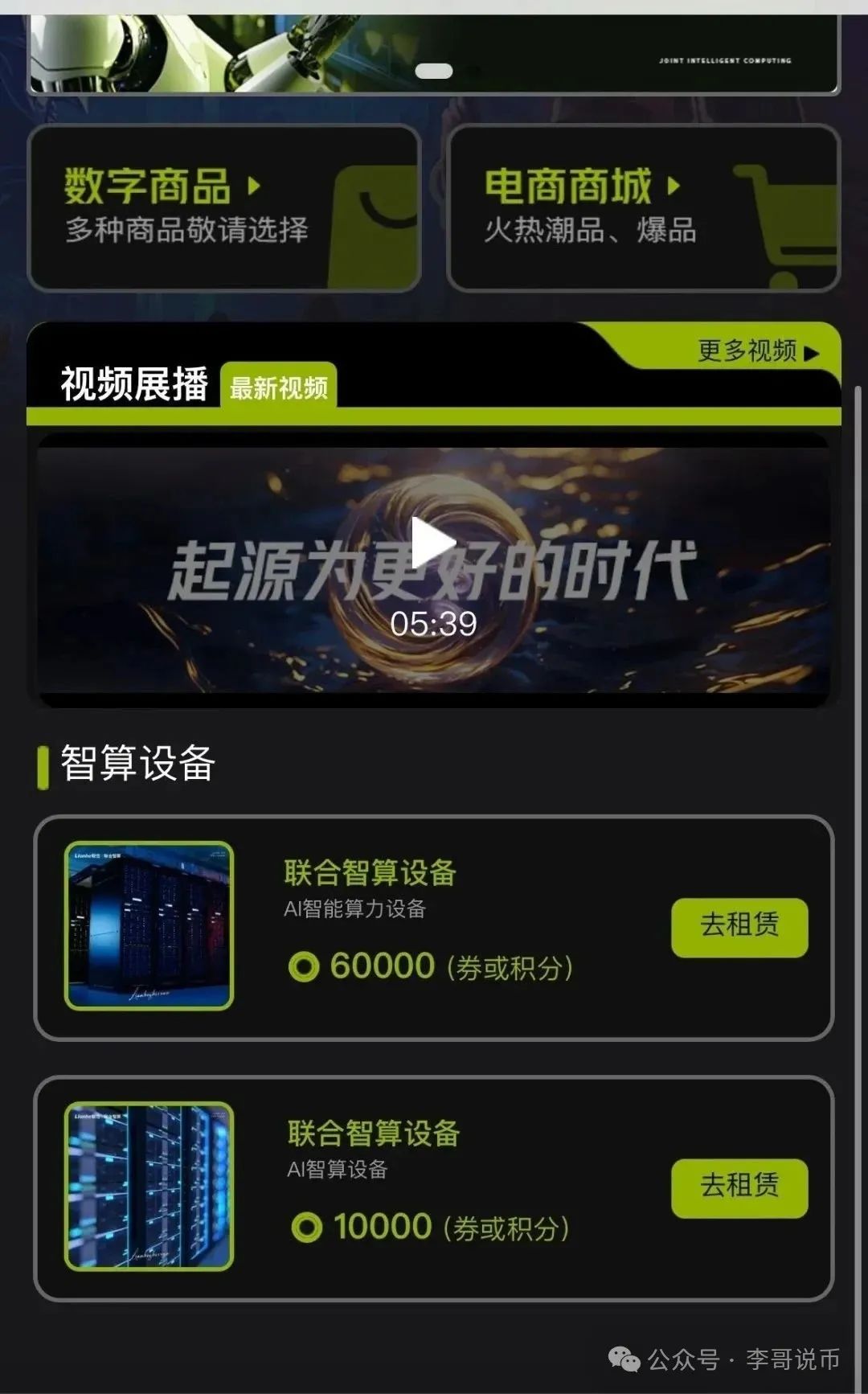Tap 去租赁 for the 60000 device
The height and width of the screenshot is (1394, 868).
click(739, 926)
